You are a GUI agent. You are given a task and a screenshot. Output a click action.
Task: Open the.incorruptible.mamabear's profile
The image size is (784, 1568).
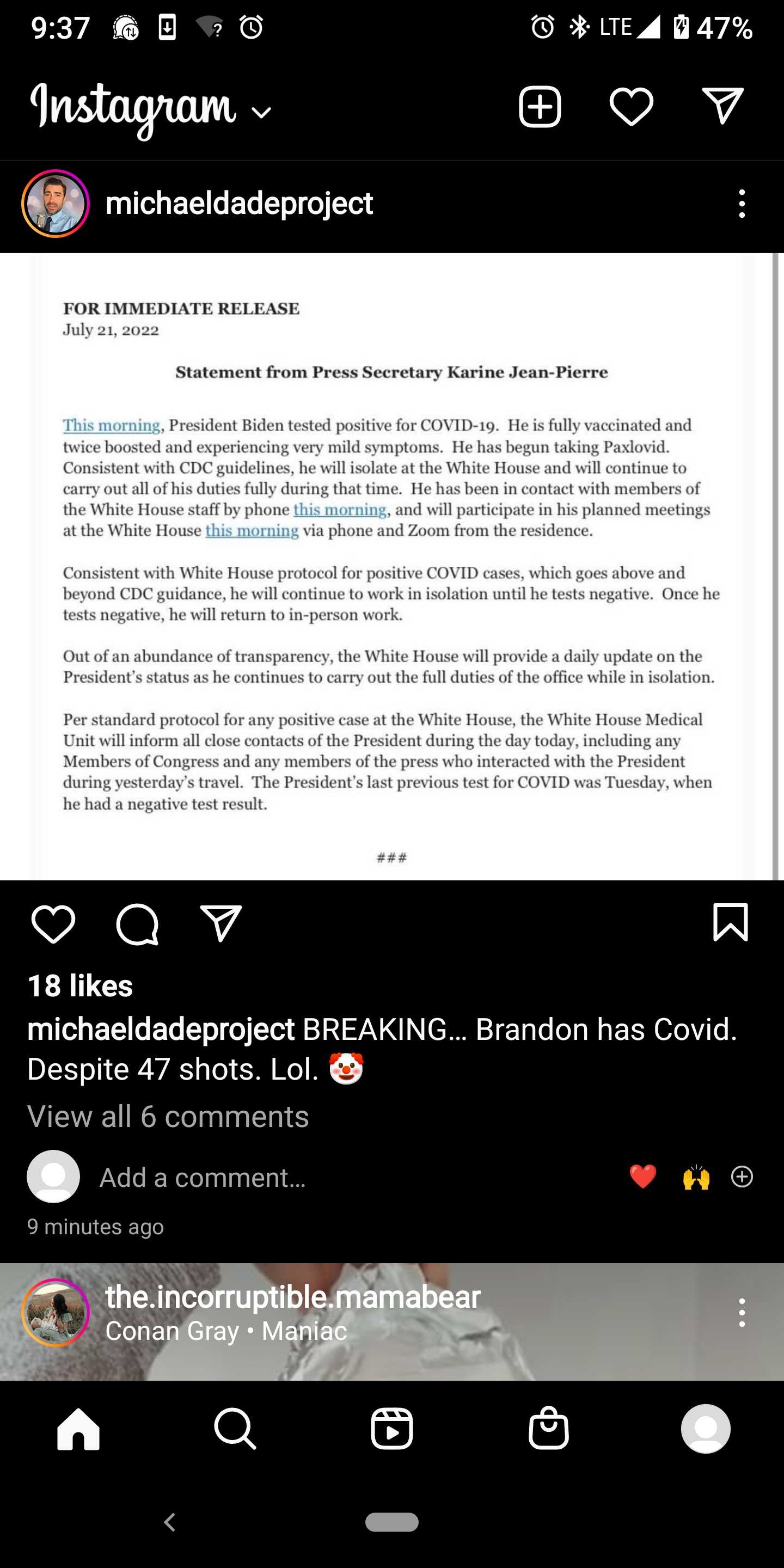click(293, 1297)
